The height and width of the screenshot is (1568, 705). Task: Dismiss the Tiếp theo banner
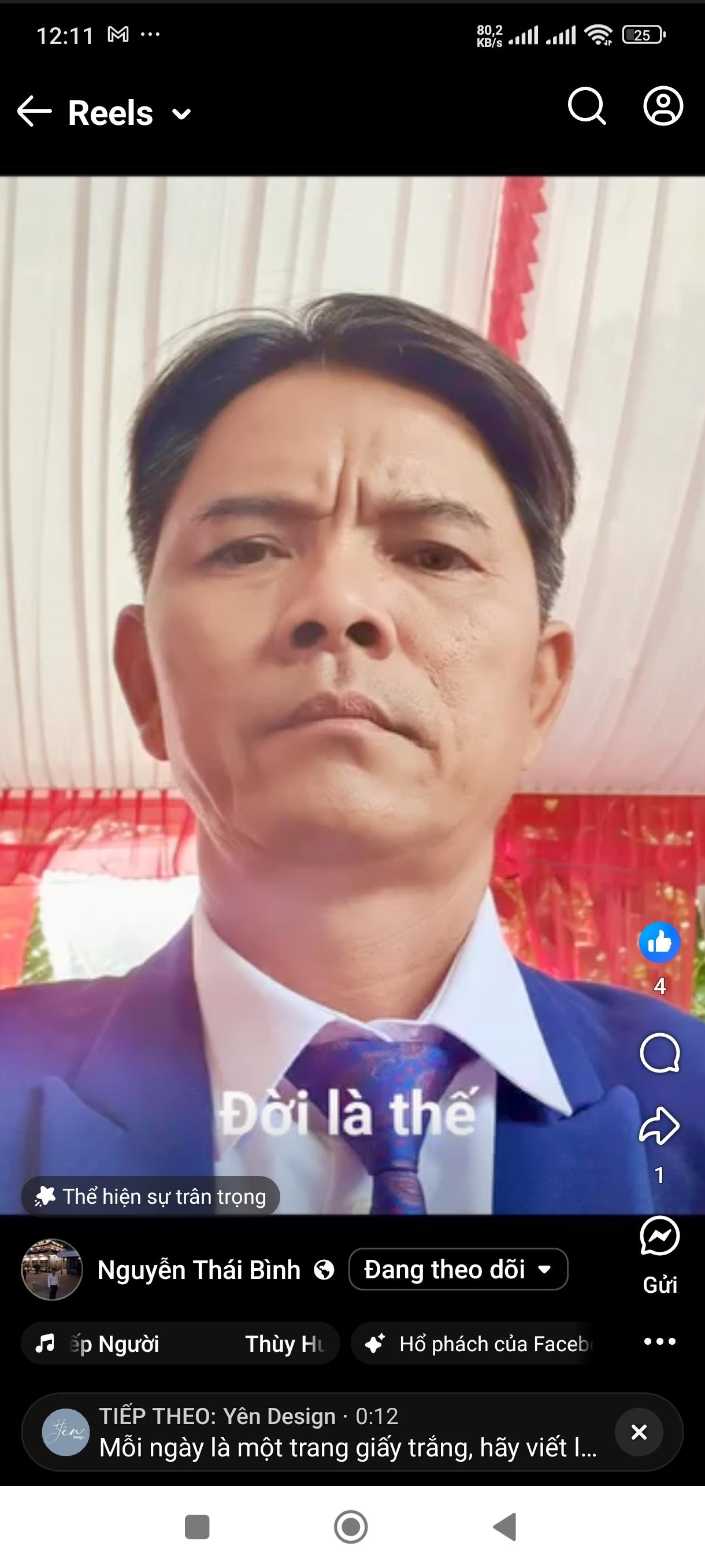coord(639,1432)
